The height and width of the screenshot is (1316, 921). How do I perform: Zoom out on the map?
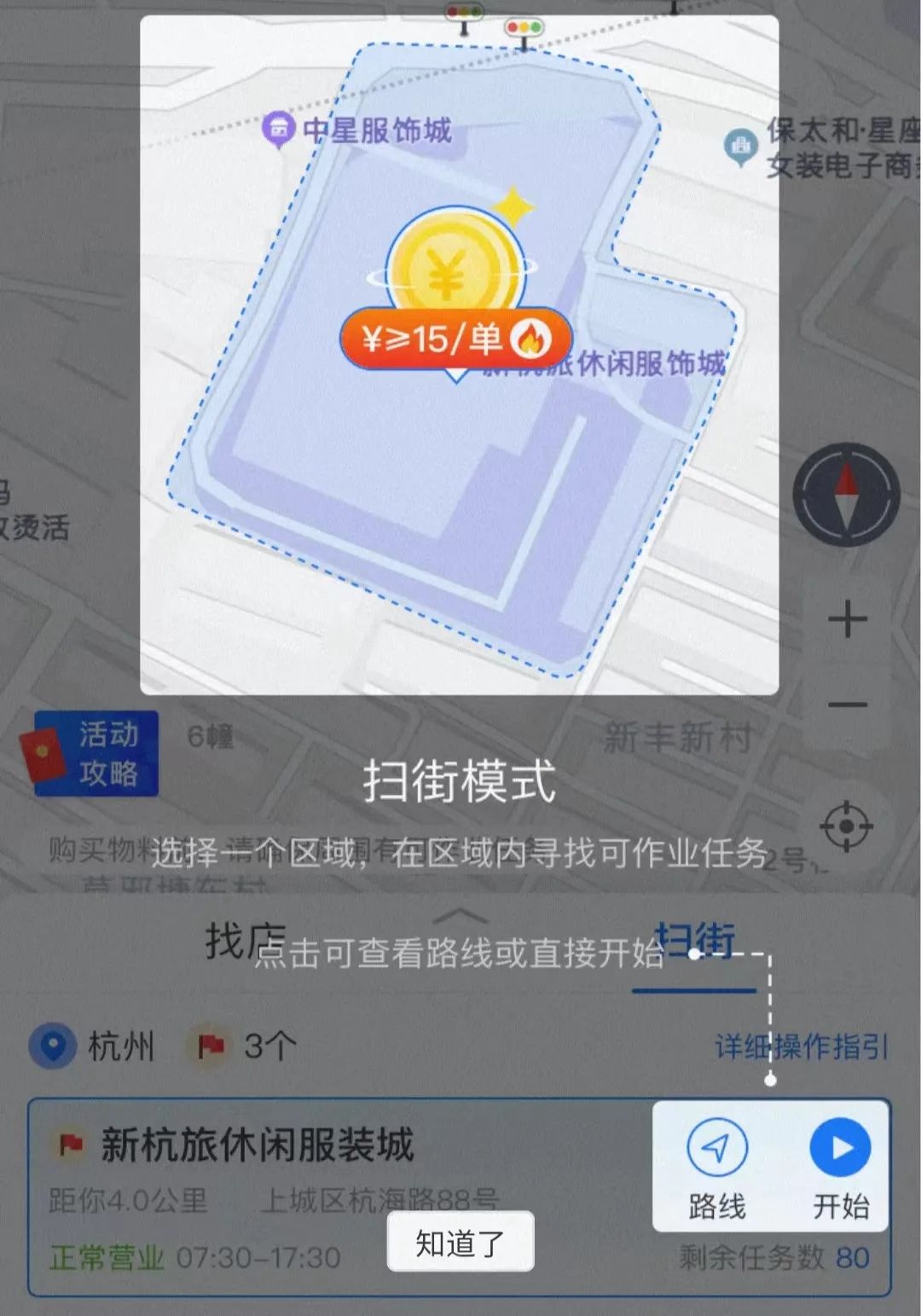click(x=847, y=705)
